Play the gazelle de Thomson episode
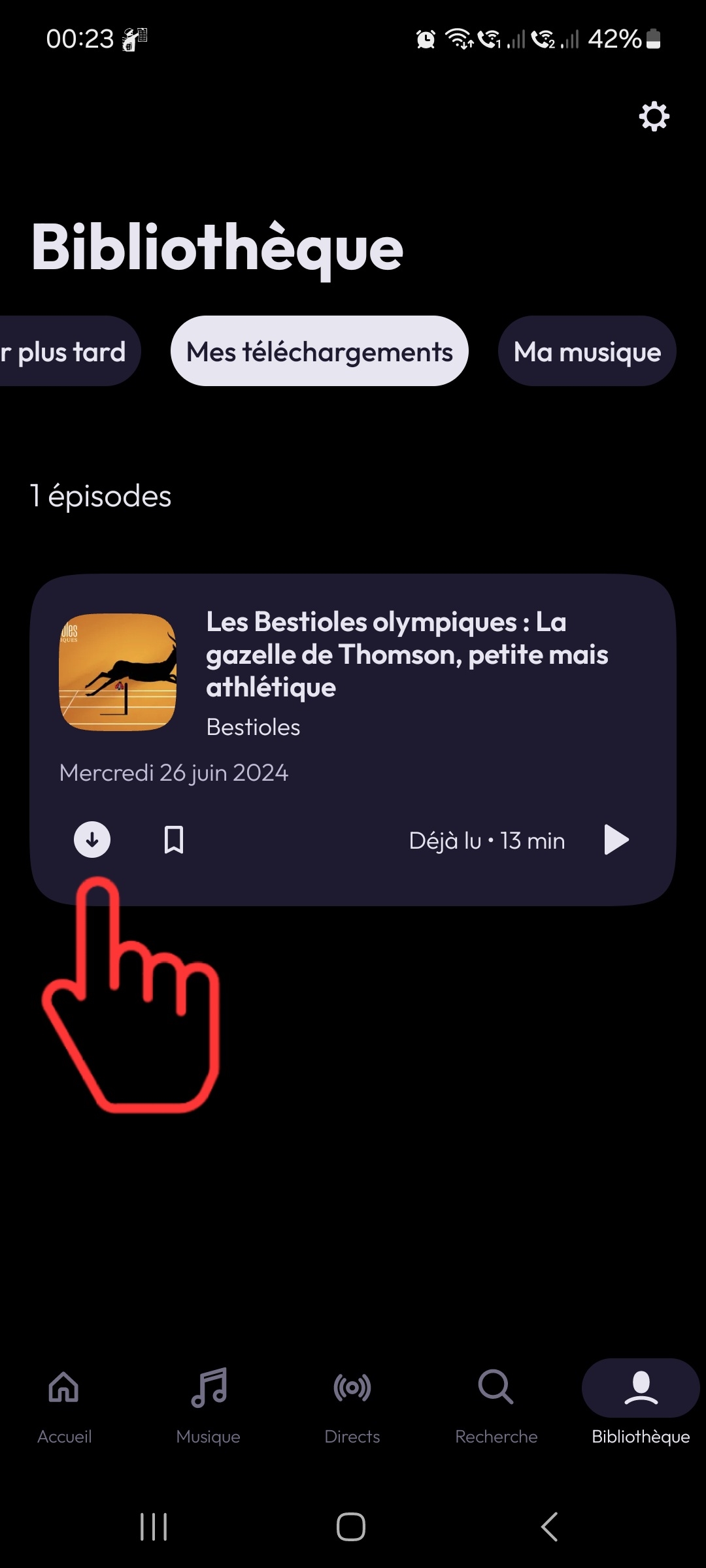 [616, 840]
